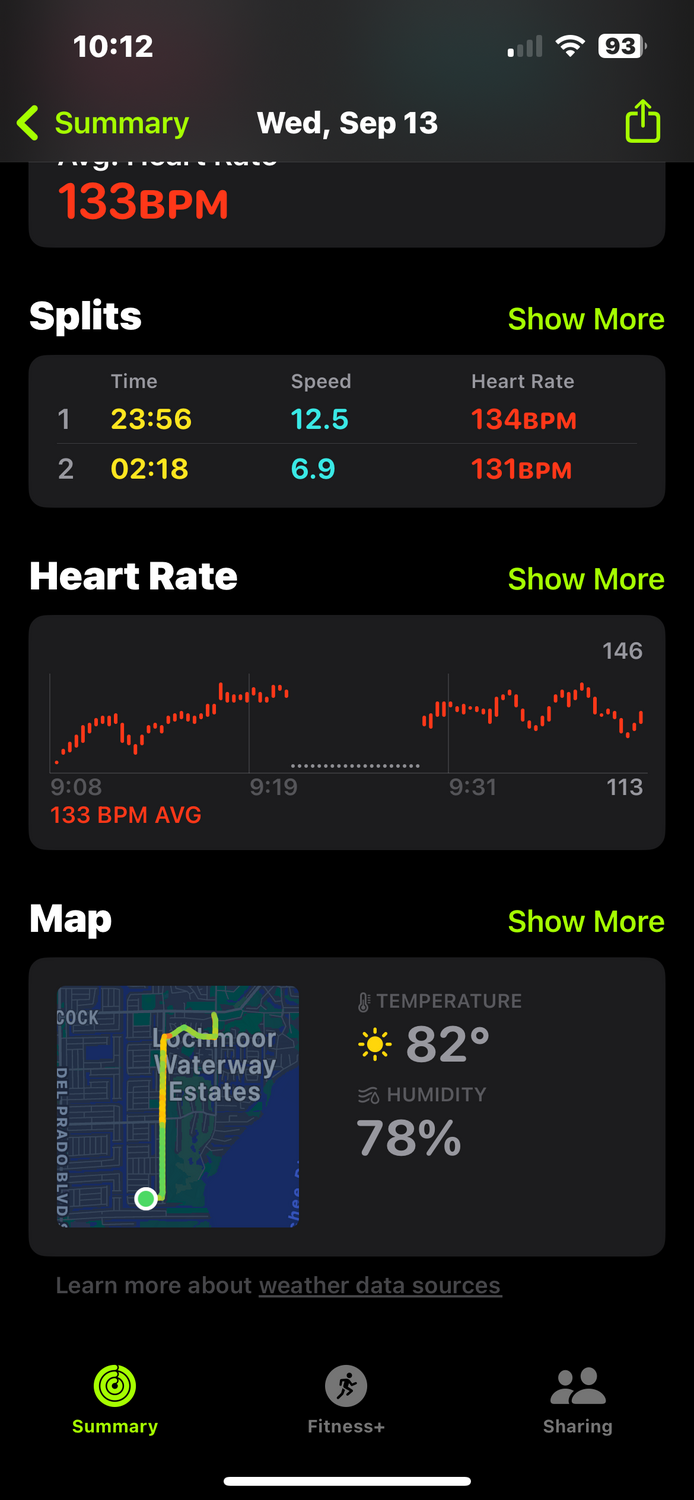Open the workout route map thumbnail
The height and width of the screenshot is (1500, 694).
[x=179, y=1106]
